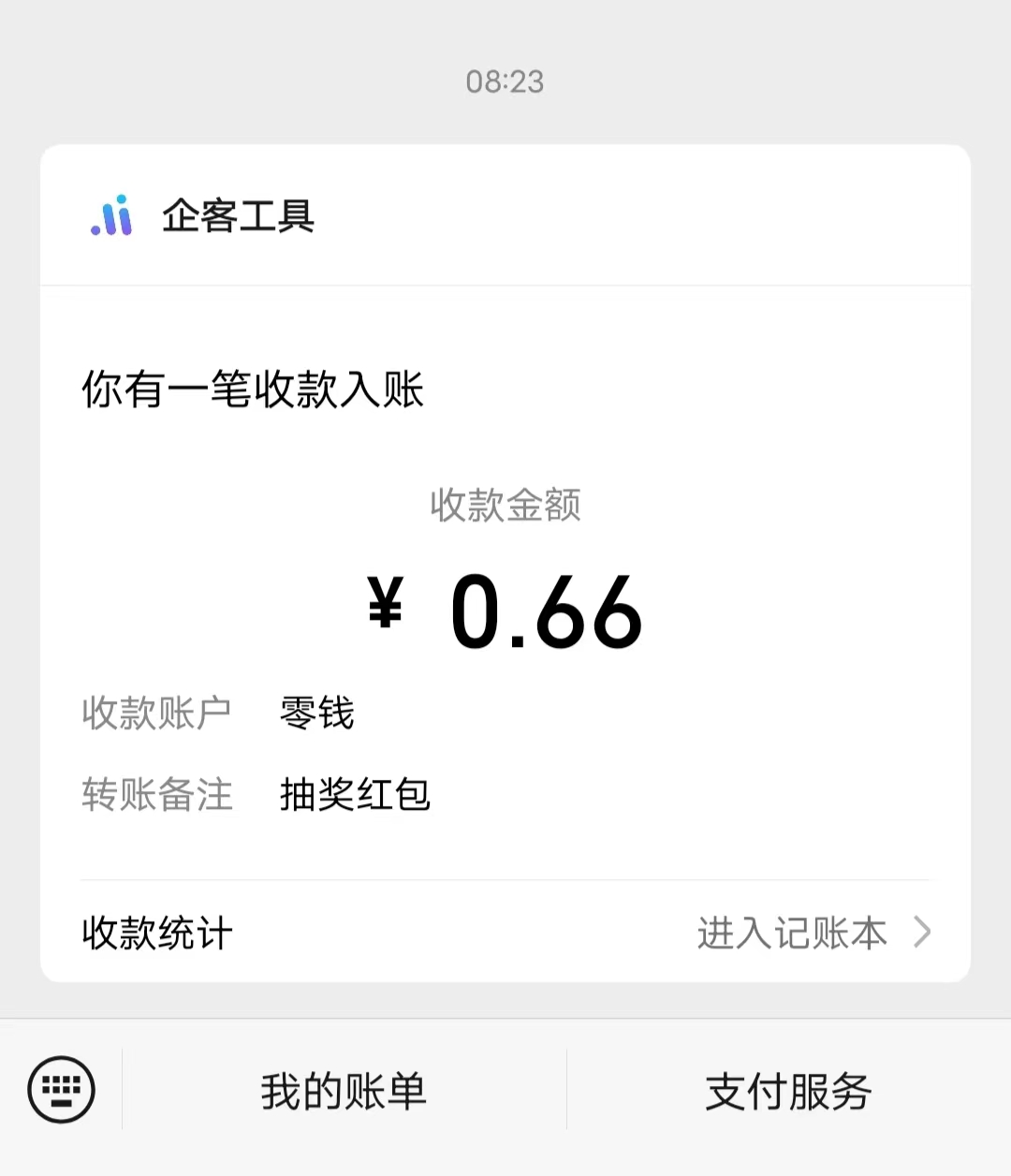
Task: Click the 企客工具 app icon
Action: pos(111,217)
